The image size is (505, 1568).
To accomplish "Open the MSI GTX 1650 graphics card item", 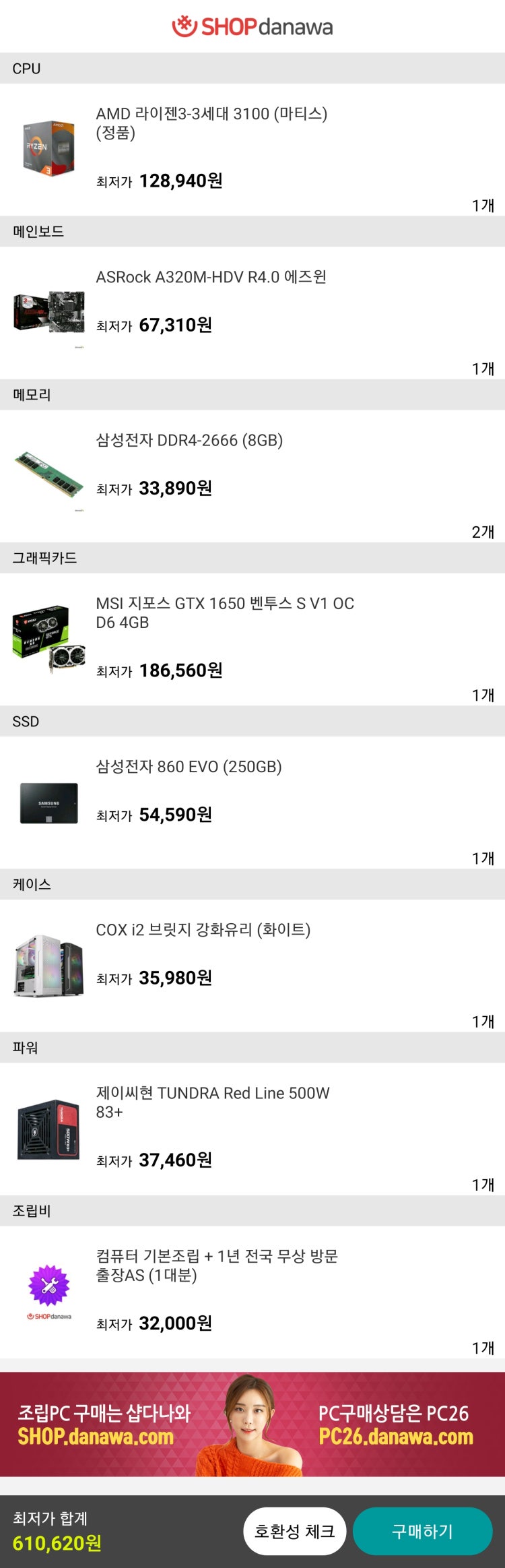I will [224, 613].
